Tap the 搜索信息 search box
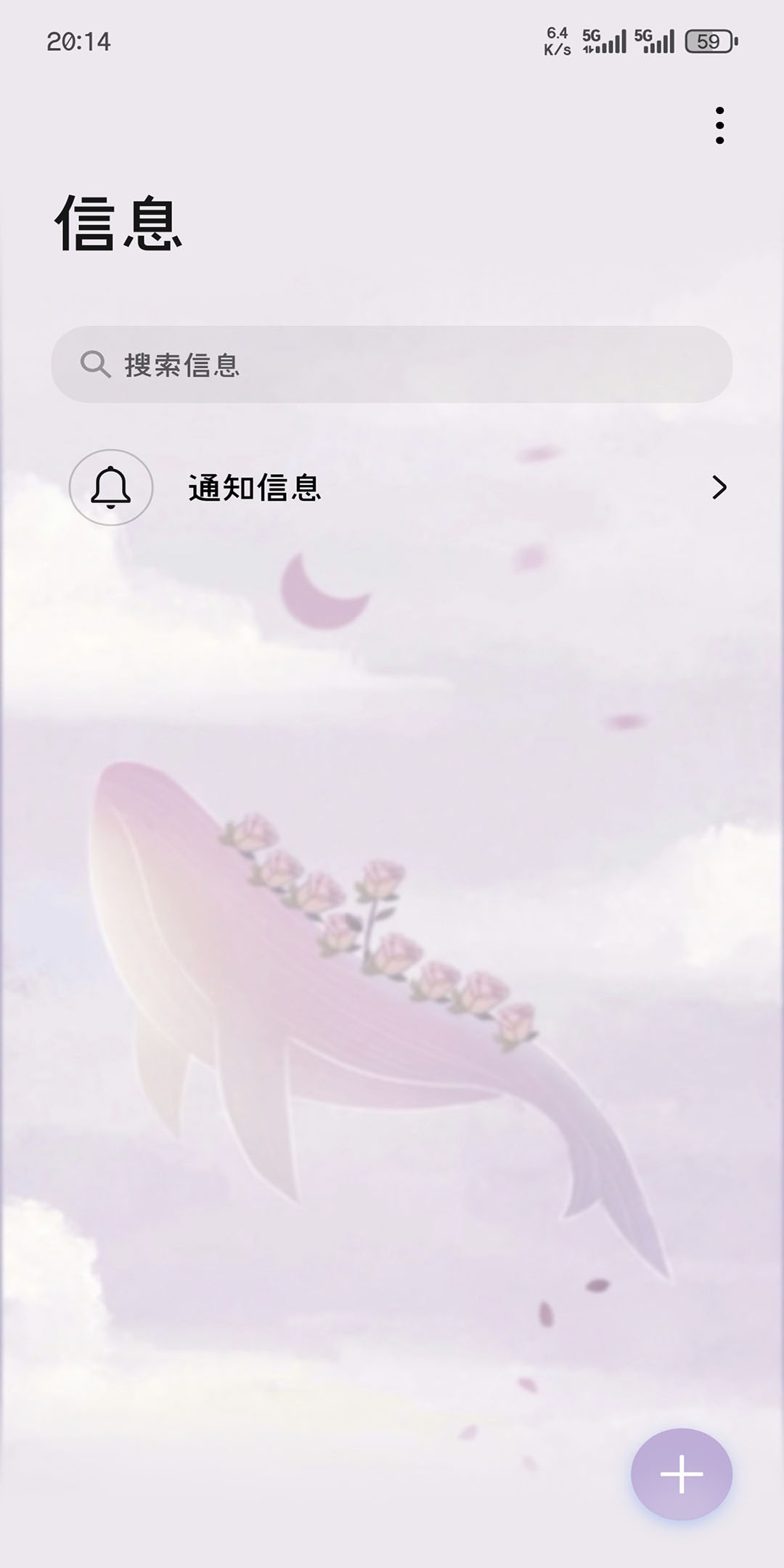784x1568 pixels. pyautogui.click(x=392, y=364)
